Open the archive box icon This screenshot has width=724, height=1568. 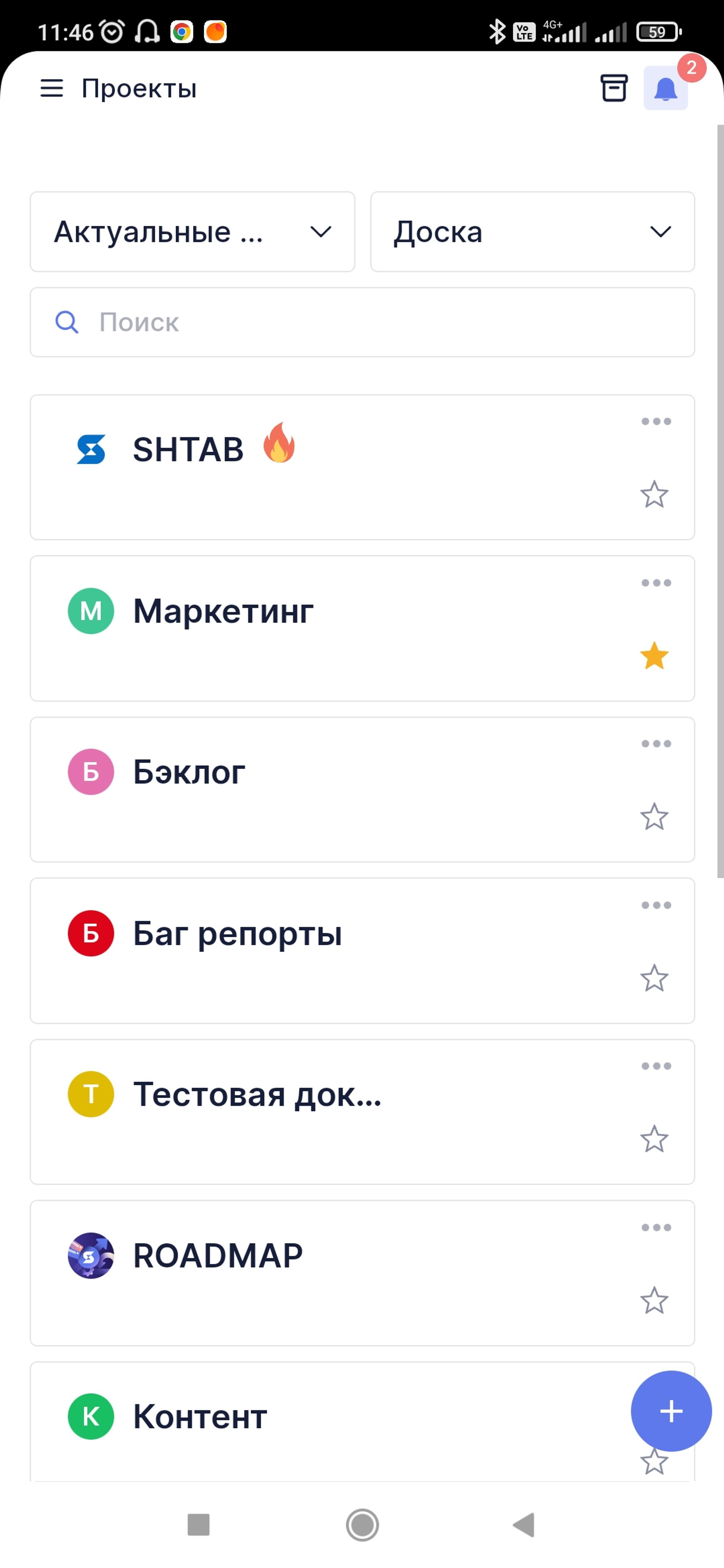point(614,88)
